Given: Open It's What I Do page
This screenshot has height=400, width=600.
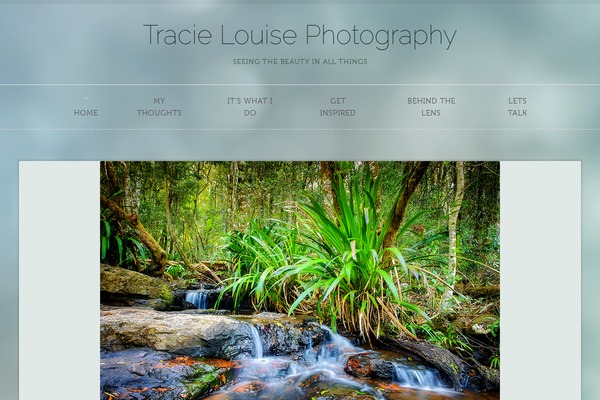Looking at the screenshot, I should coord(249,106).
